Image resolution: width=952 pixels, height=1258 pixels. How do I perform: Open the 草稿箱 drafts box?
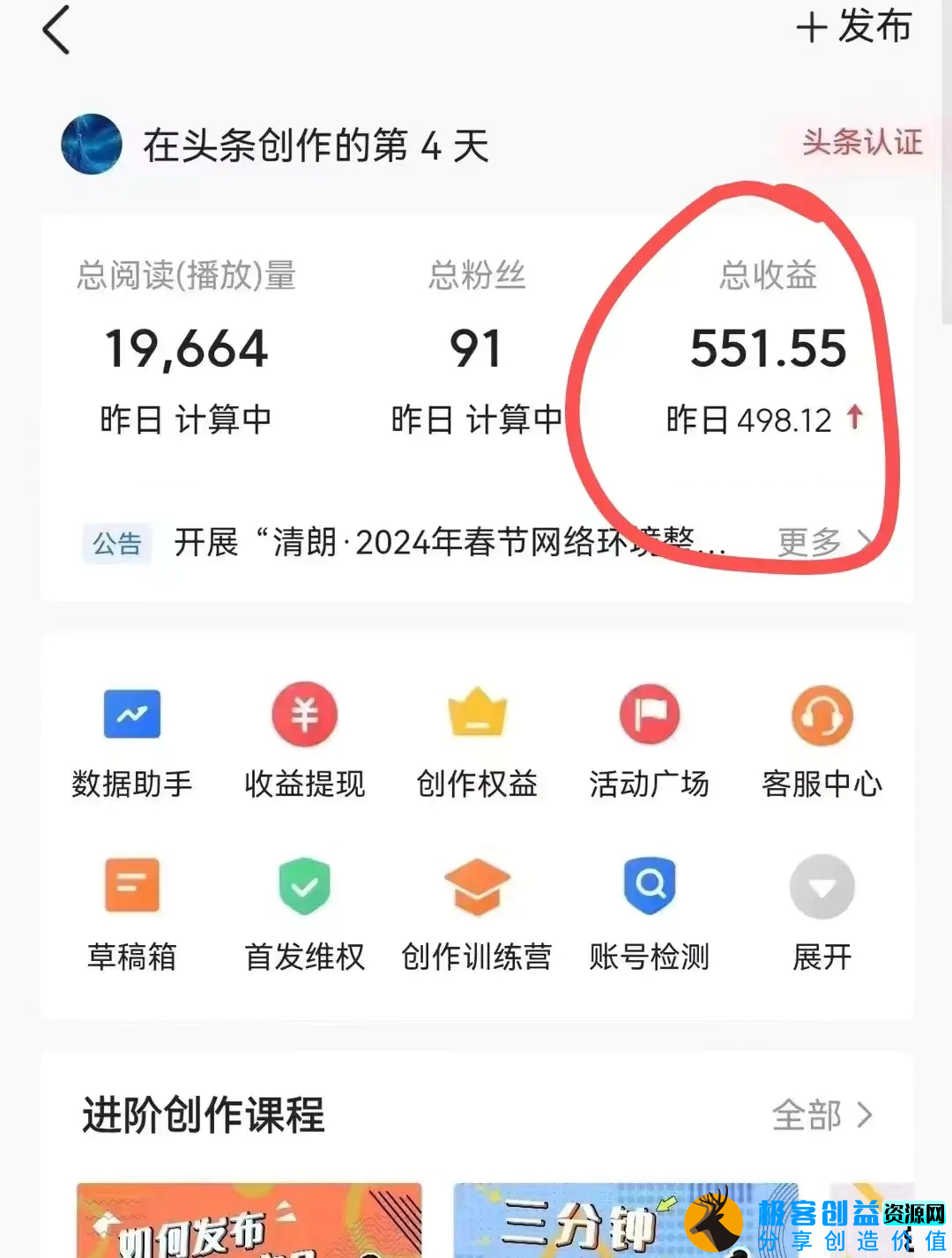tap(131, 912)
